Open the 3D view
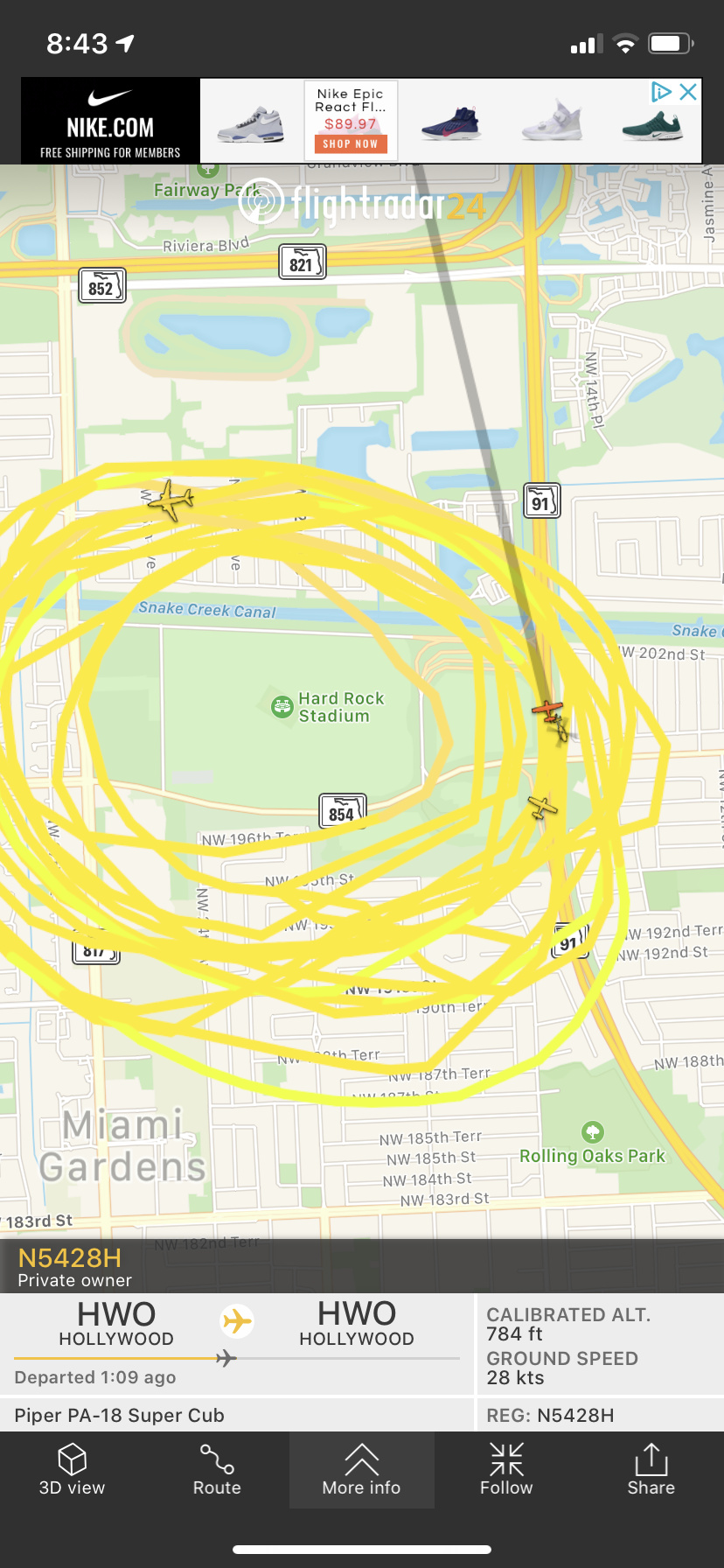This screenshot has width=724, height=1568. pos(72,1470)
